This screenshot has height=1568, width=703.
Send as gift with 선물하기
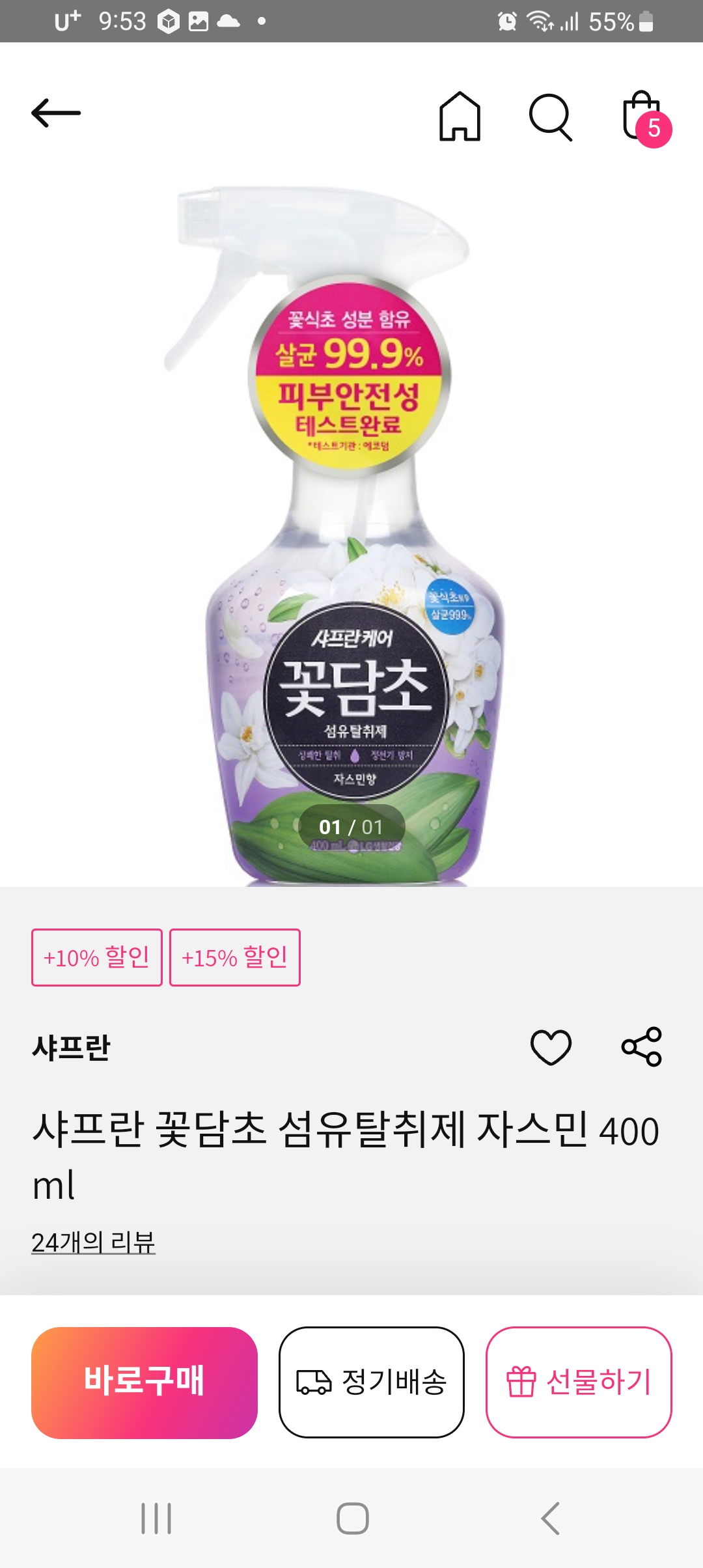[x=579, y=1382]
